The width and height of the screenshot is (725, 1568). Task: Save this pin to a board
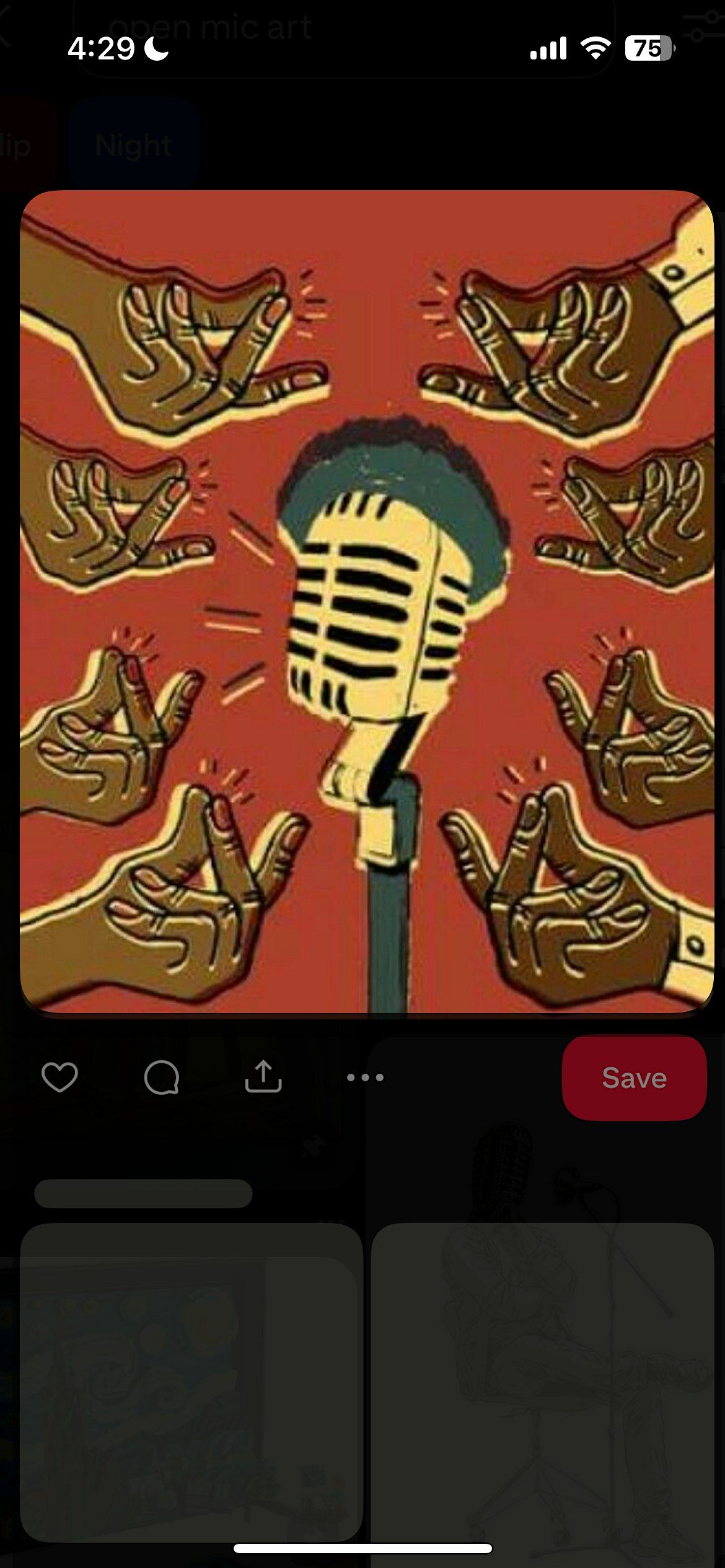pos(633,1078)
